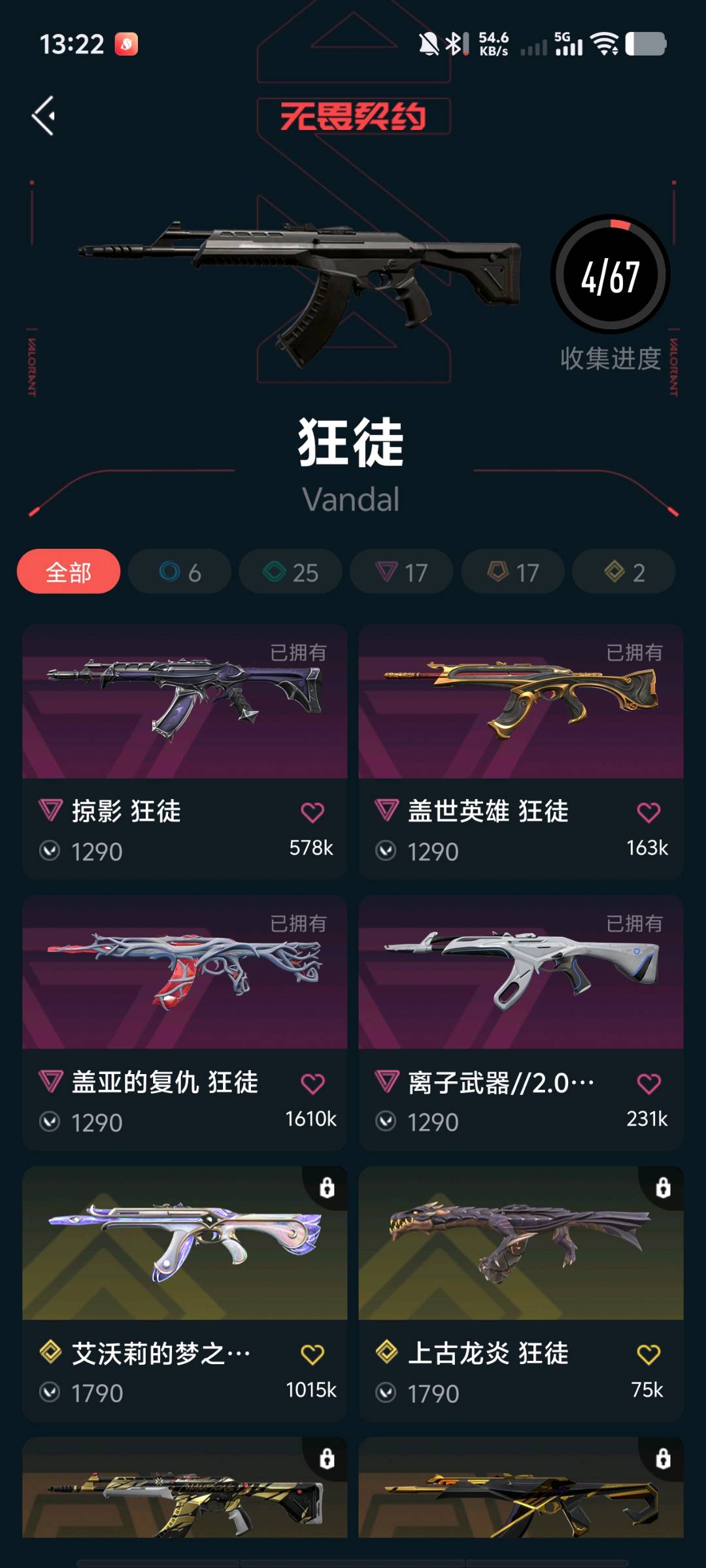Like the 盖世英雄 狂徒 skin
Screen dimensions: 706x1568
(x=648, y=812)
